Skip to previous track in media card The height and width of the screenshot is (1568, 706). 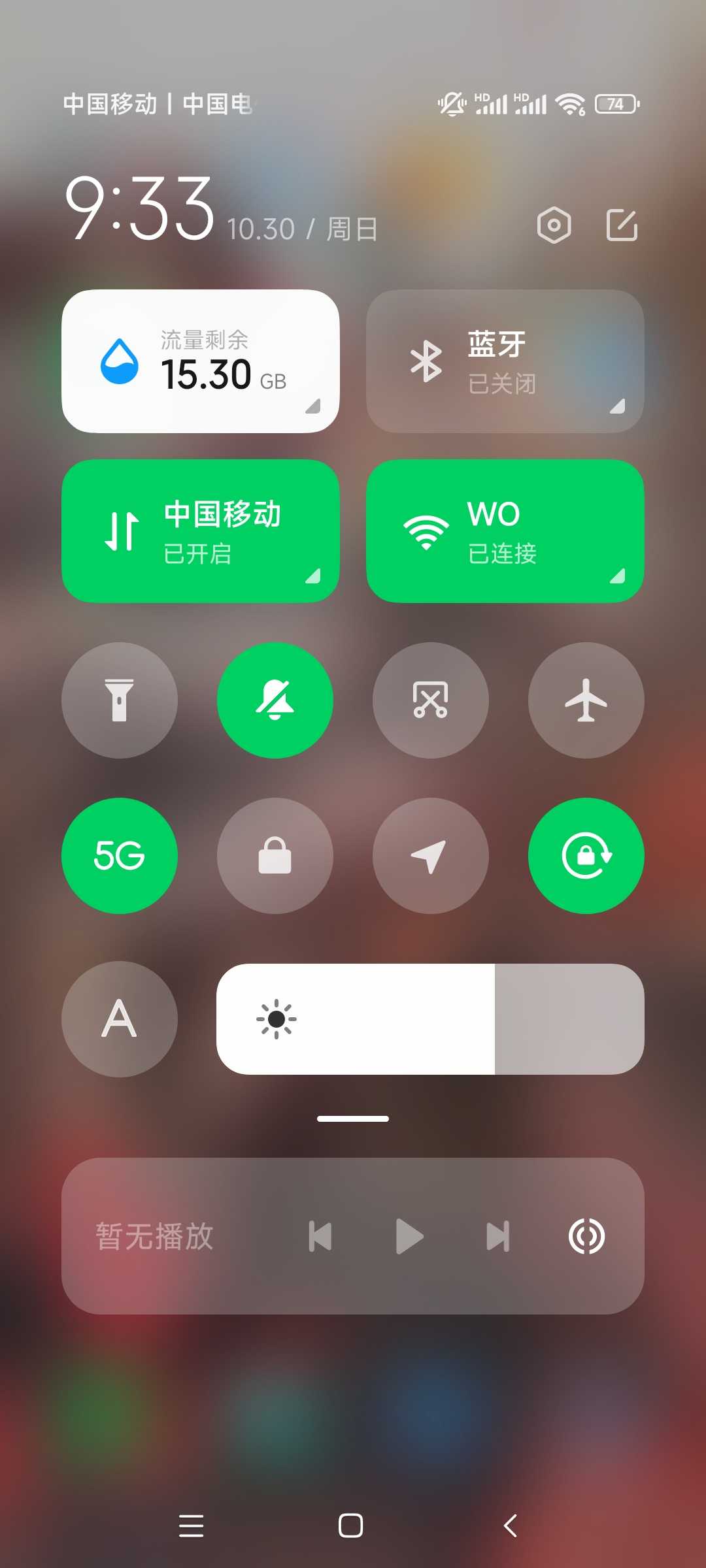point(320,1236)
